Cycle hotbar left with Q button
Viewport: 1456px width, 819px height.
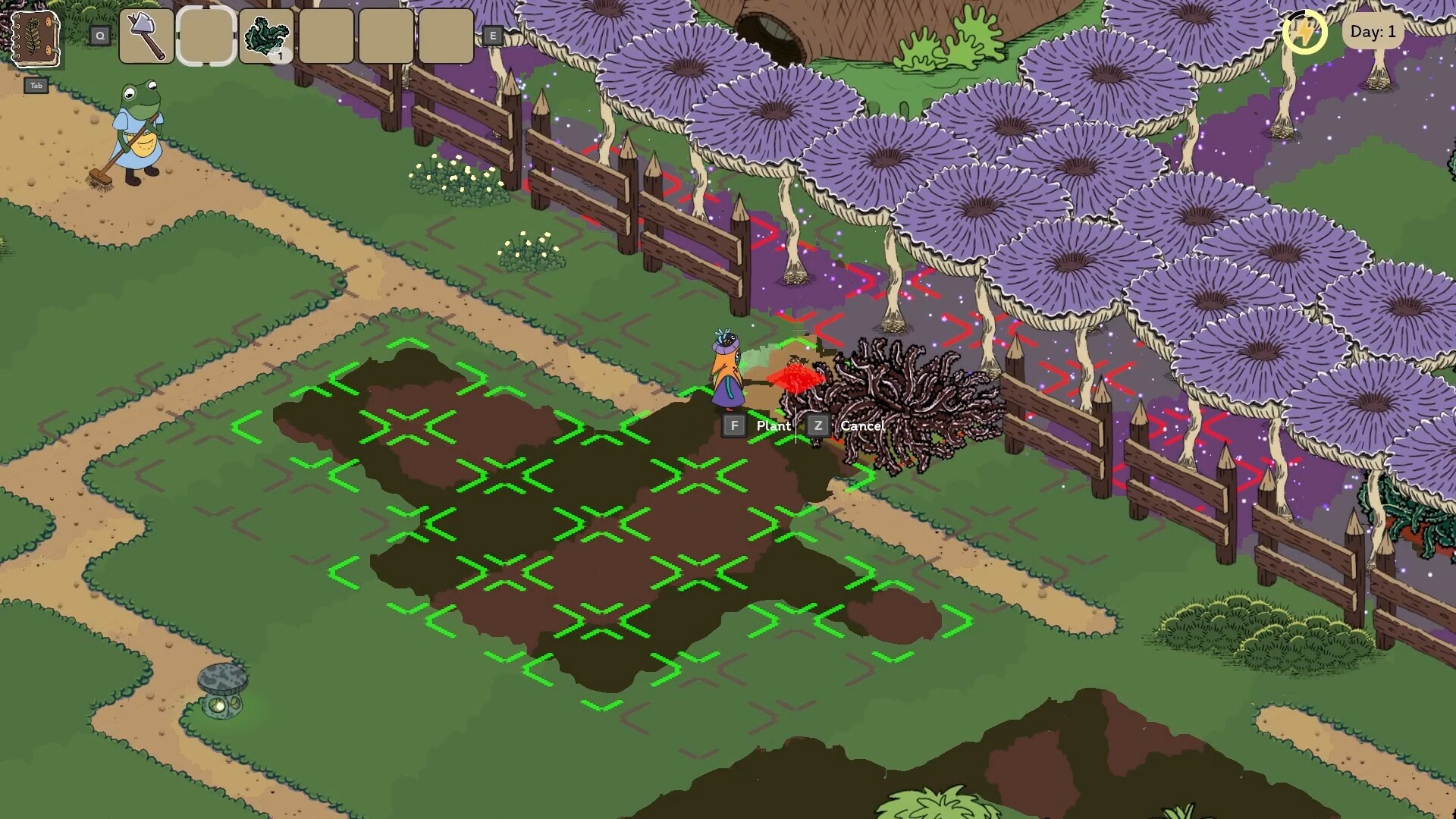[100, 36]
